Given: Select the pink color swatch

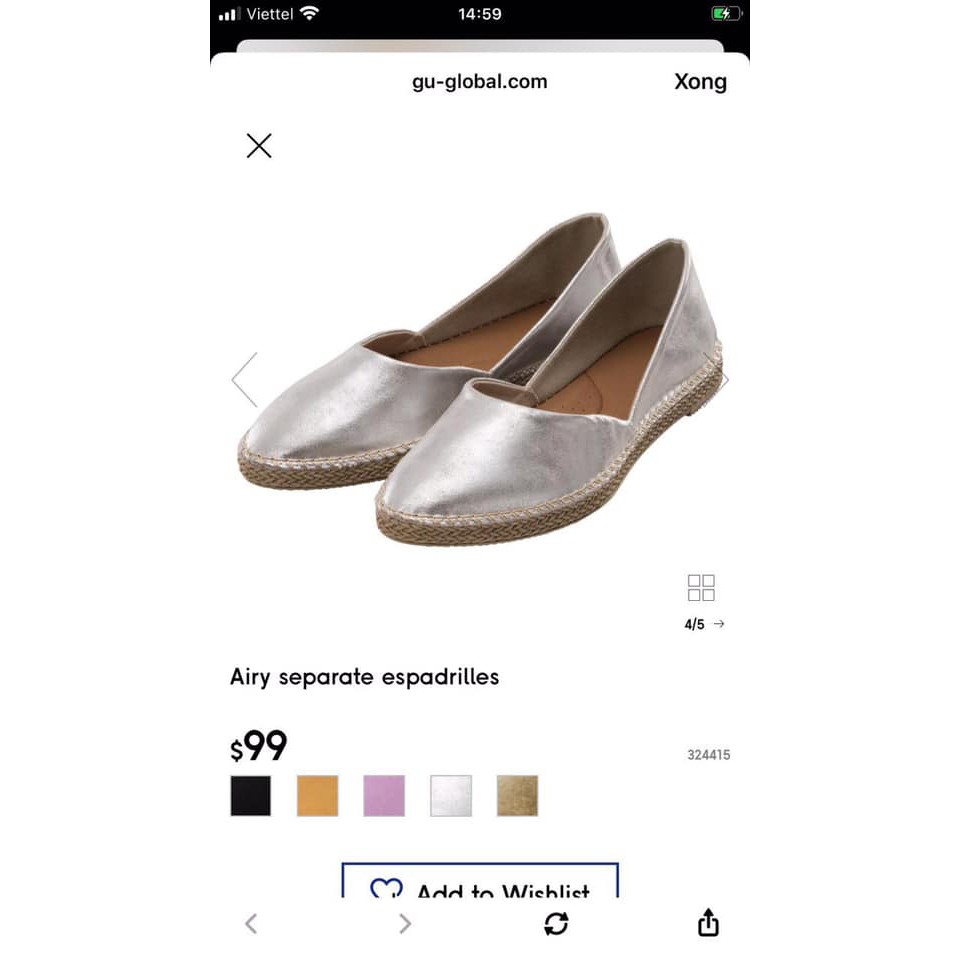Looking at the screenshot, I should (384, 796).
